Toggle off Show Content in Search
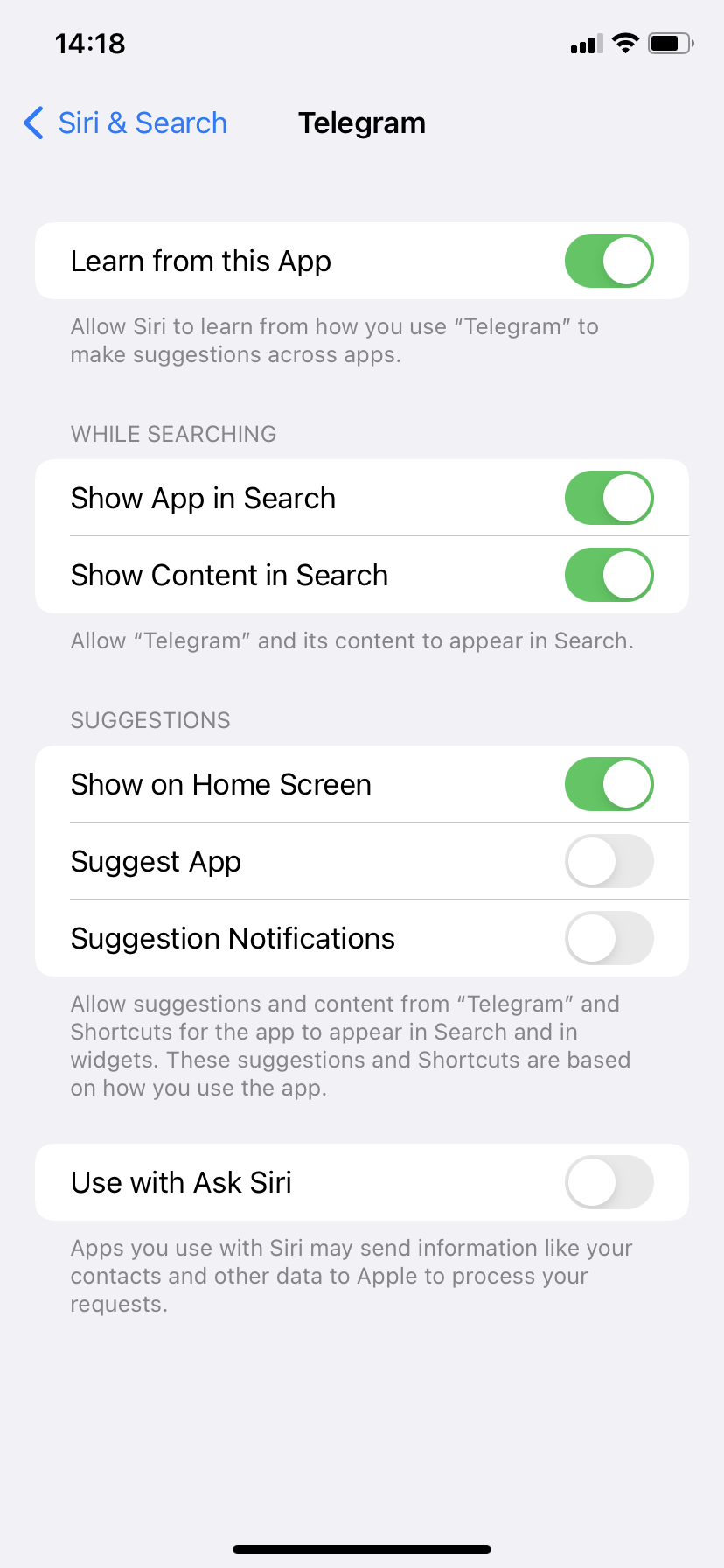This screenshot has width=724, height=1568. (609, 575)
